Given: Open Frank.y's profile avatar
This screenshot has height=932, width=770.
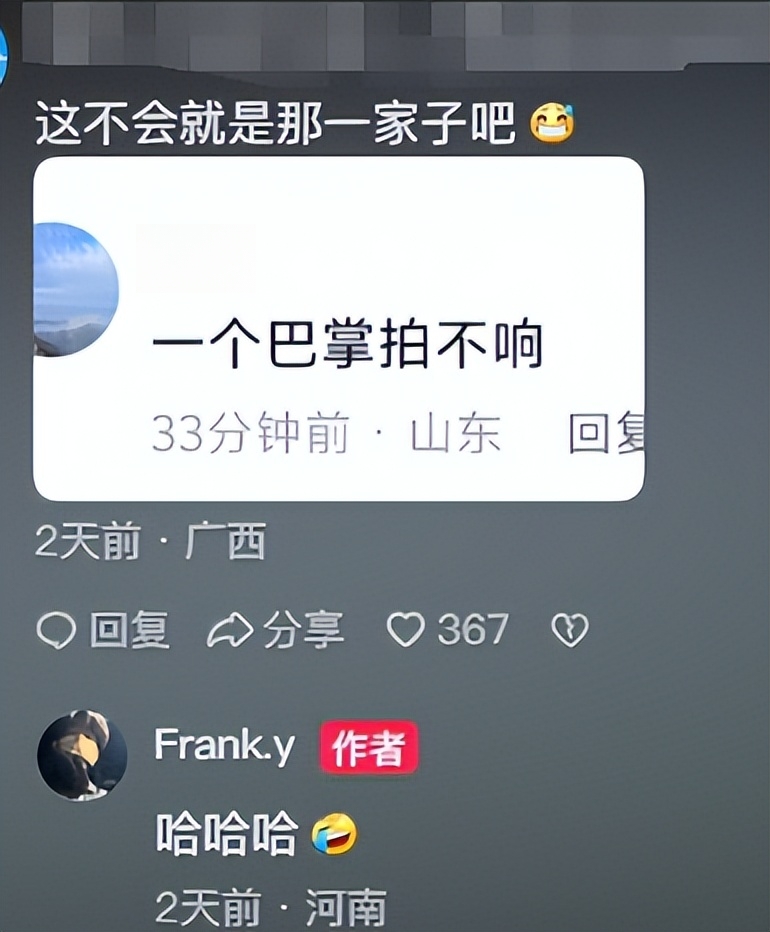Looking at the screenshot, I should pos(82,755).
